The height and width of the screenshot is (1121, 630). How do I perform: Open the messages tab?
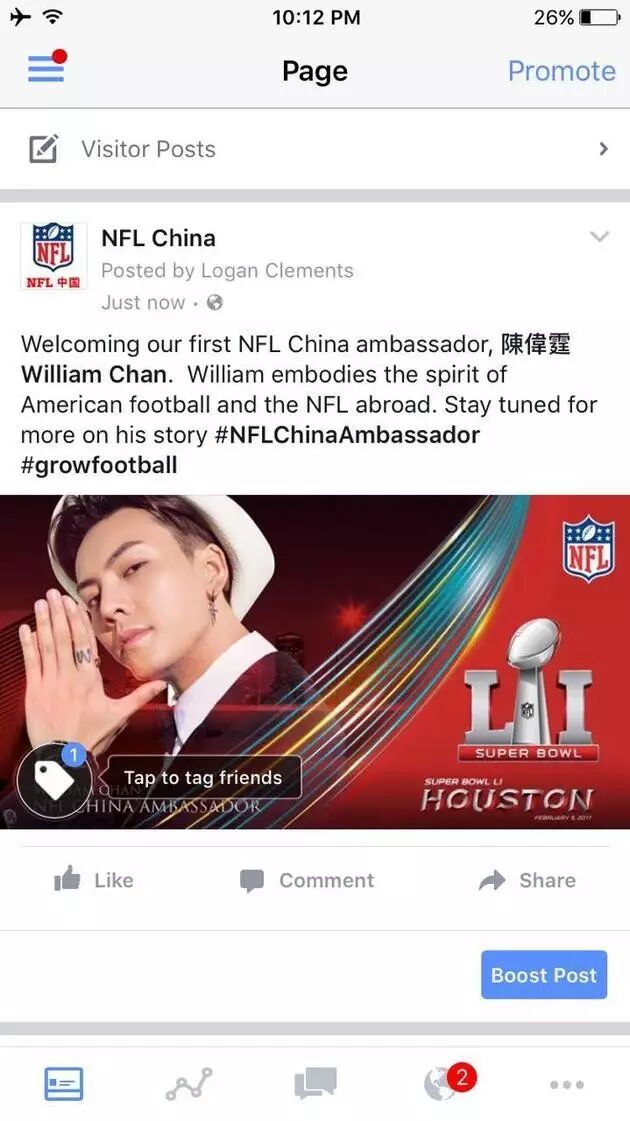315,1084
